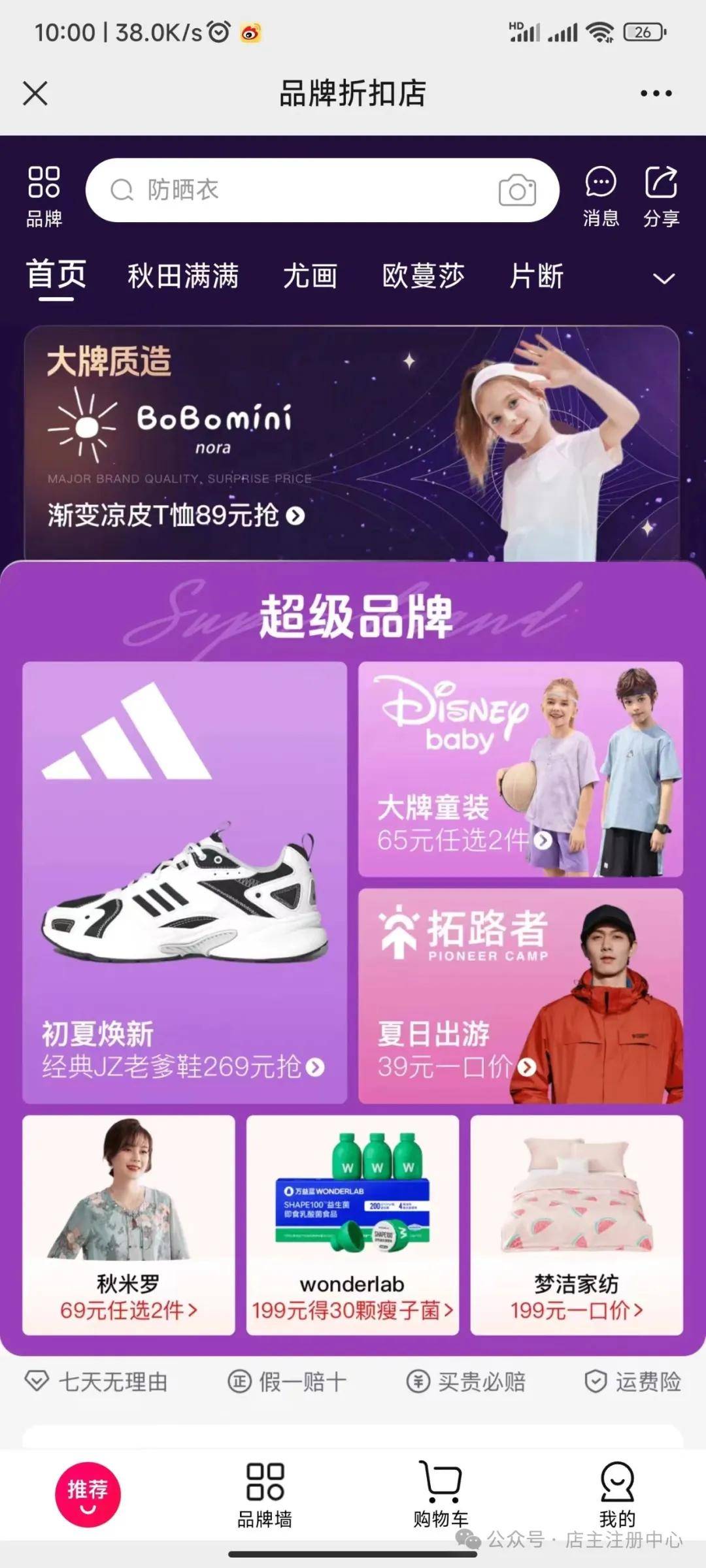Close the 品牌折扣店 page

[x=35, y=93]
